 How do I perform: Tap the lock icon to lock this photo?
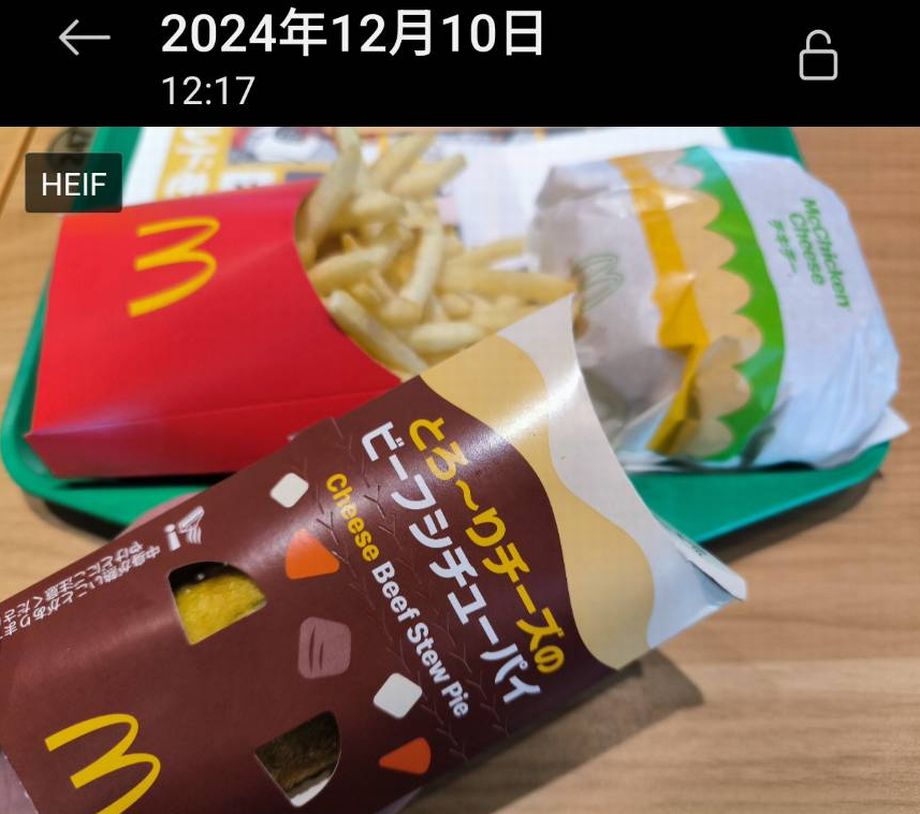(818, 55)
